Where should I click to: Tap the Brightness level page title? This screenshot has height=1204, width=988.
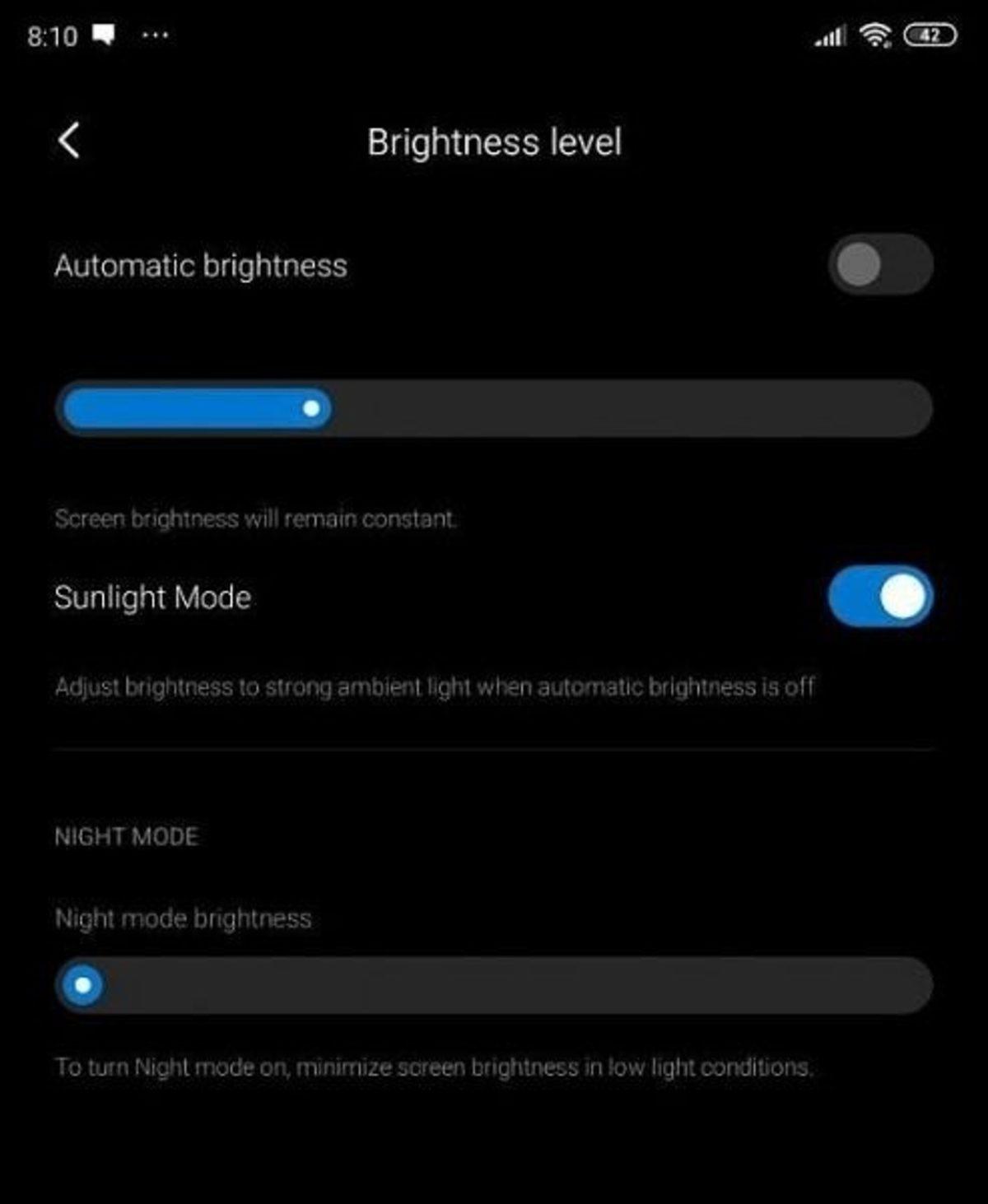coord(494,141)
